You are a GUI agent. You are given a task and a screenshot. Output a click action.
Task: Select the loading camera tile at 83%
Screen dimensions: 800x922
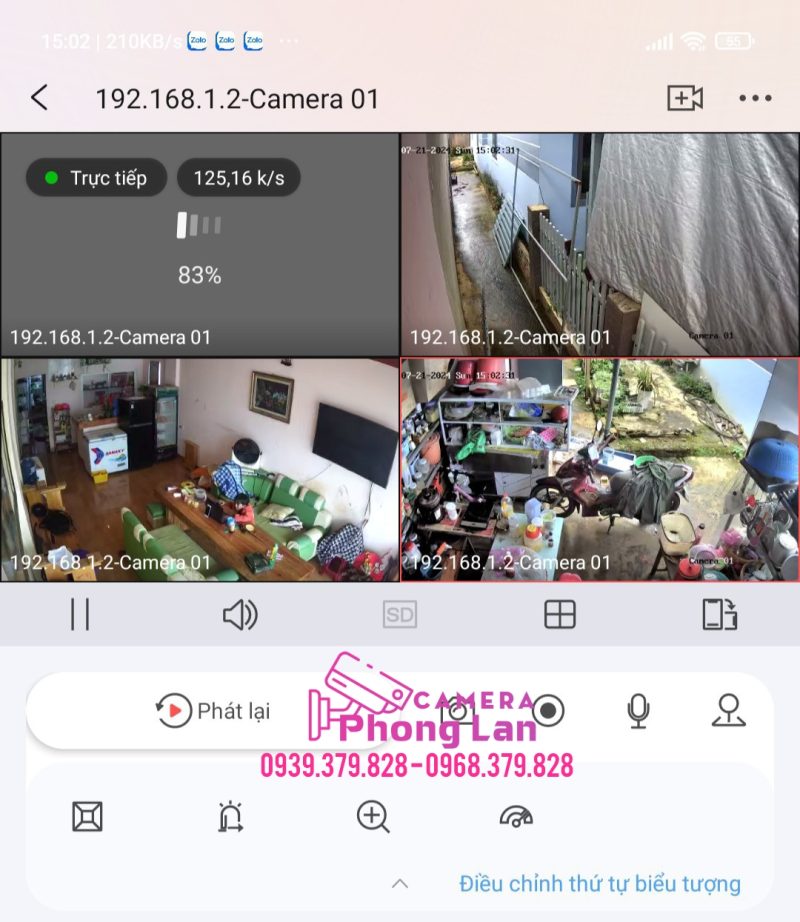[200, 245]
